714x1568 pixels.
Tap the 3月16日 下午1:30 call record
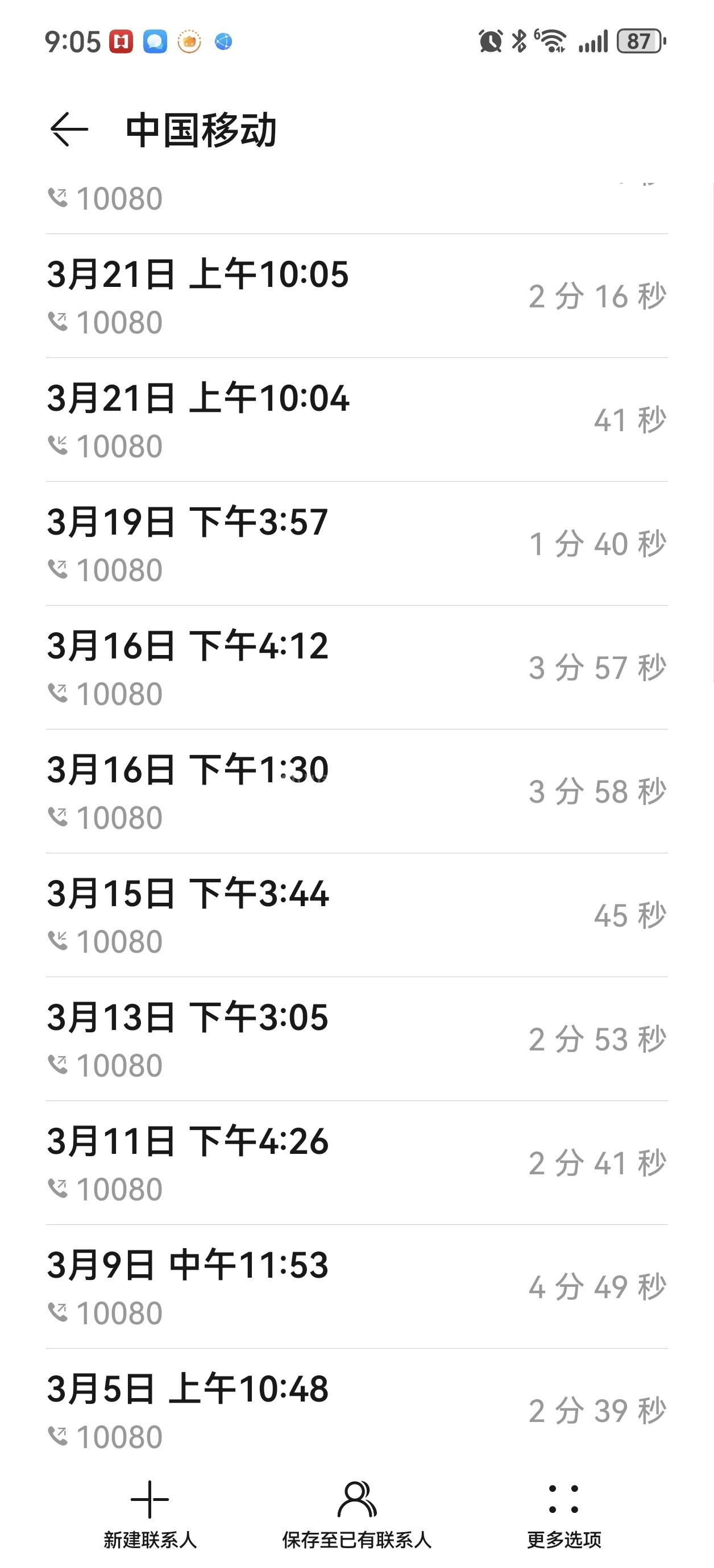357,791
